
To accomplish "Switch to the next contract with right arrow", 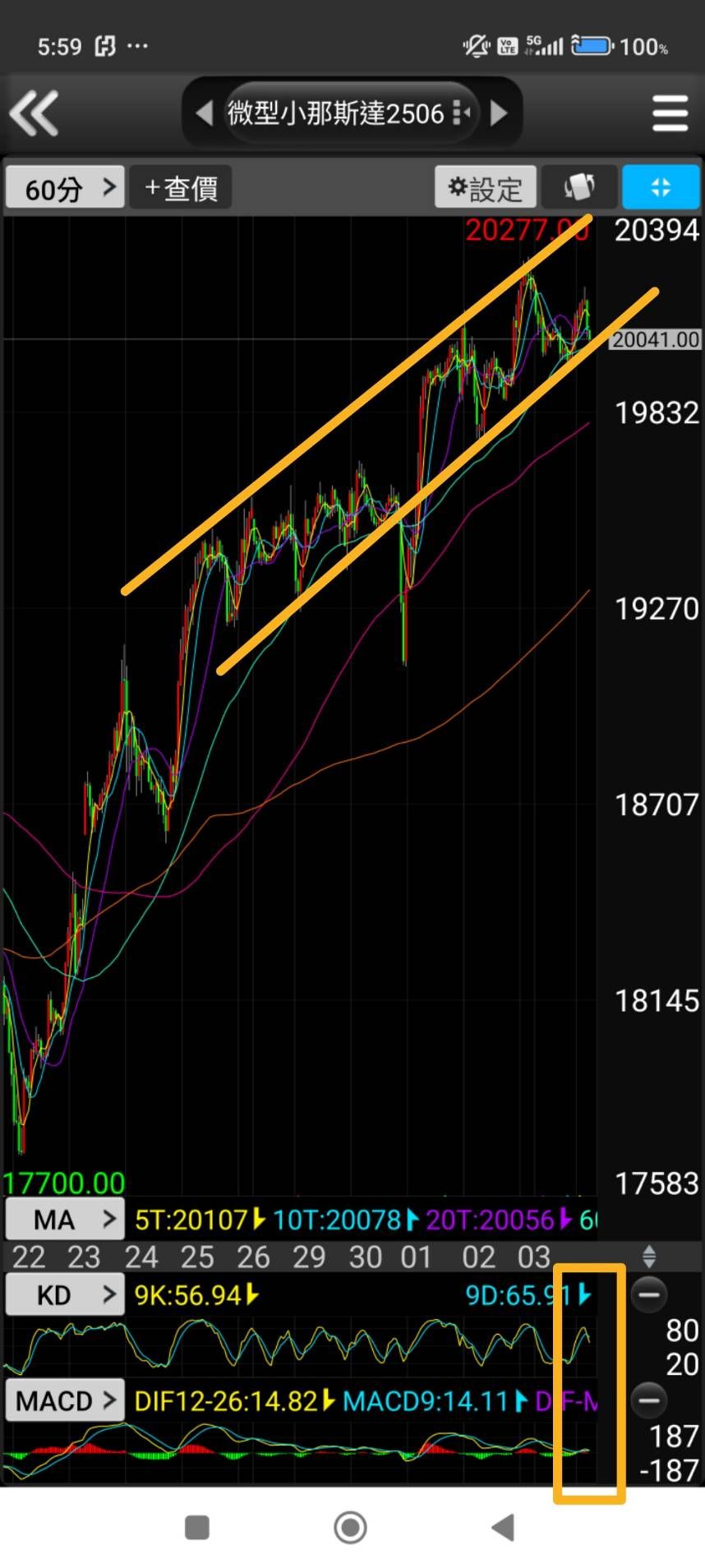I will pos(498,113).
